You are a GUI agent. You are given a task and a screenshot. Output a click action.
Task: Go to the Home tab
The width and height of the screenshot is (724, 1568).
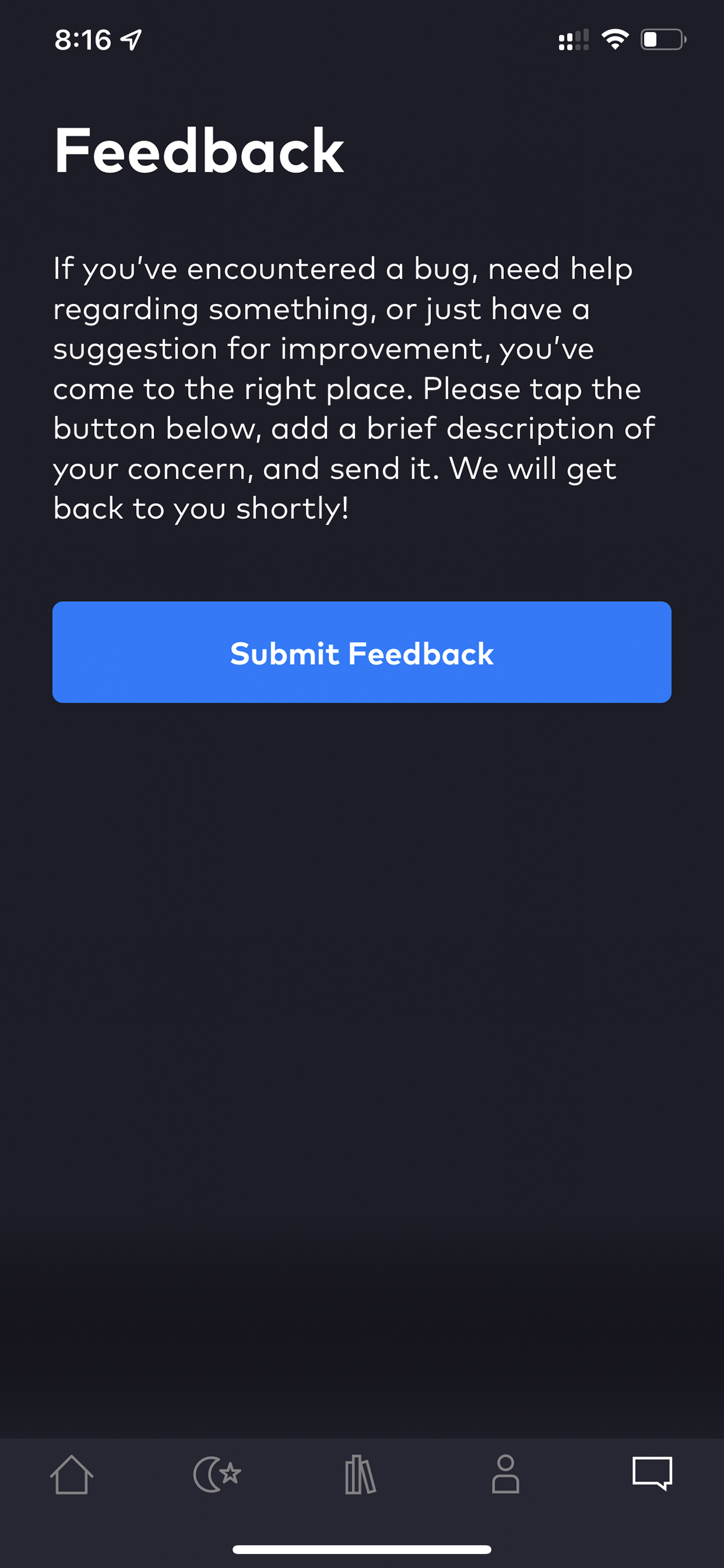point(72,1475)
